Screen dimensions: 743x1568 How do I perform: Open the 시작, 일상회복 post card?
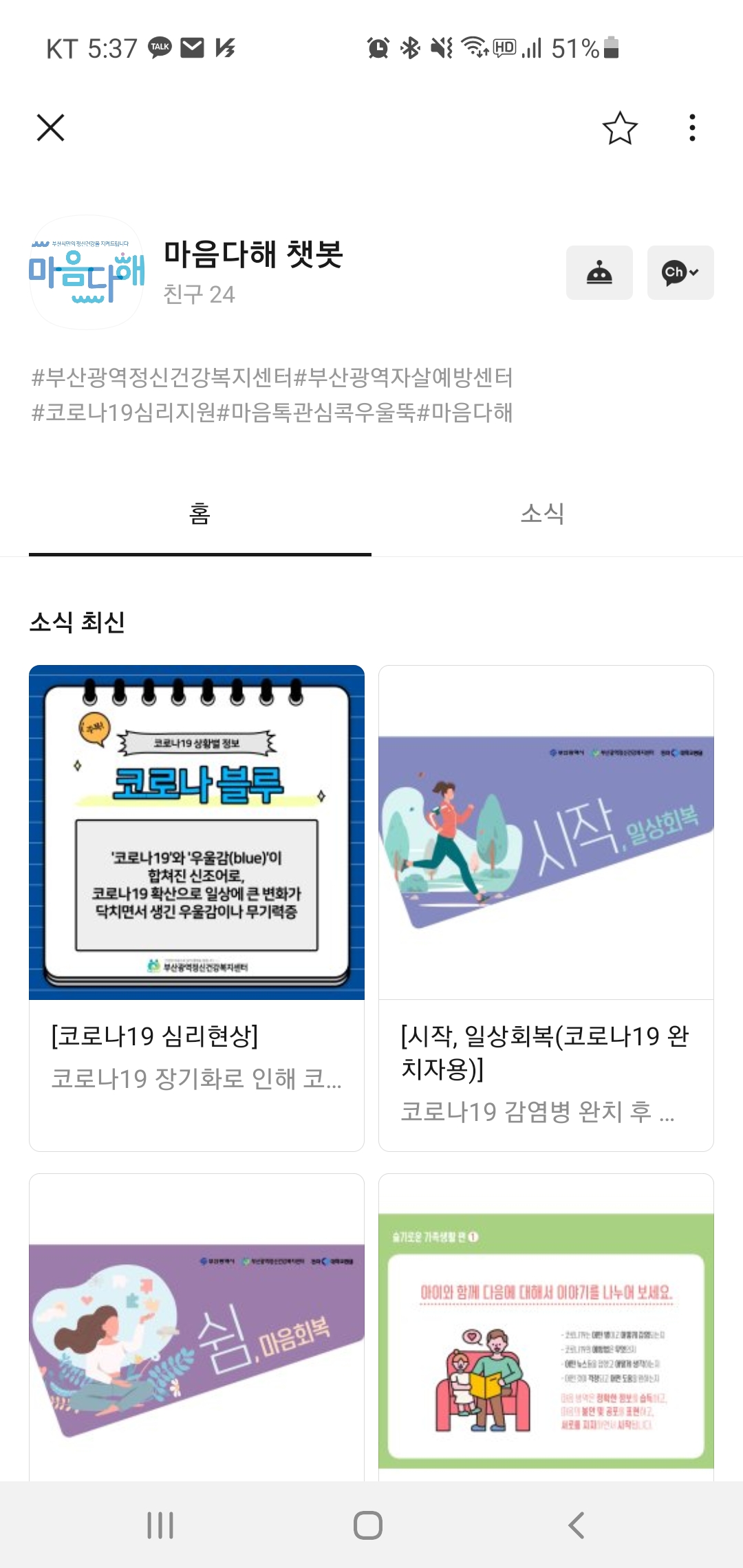(546, 908)
